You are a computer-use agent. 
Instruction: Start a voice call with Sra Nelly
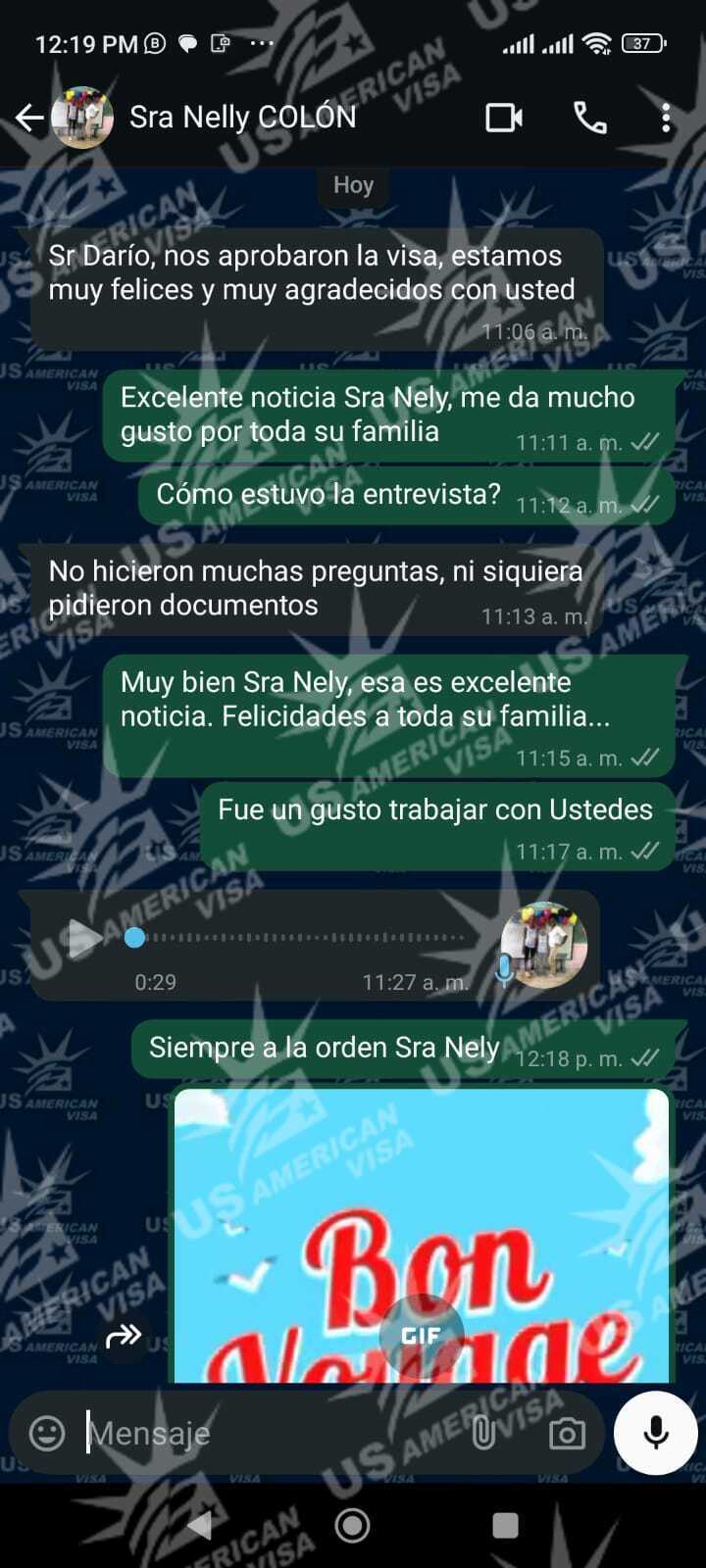coord(589,119)
